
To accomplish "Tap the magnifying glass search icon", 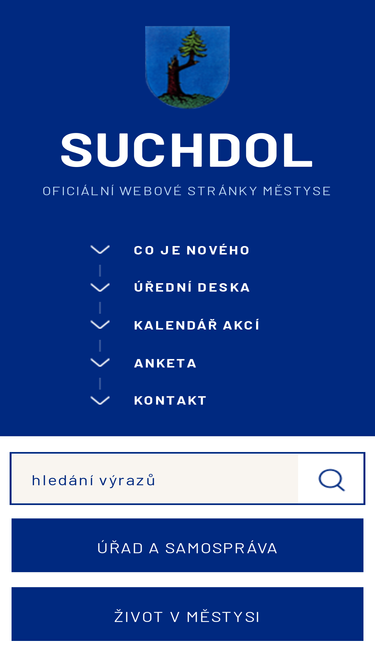I will (x=331, y=480).
